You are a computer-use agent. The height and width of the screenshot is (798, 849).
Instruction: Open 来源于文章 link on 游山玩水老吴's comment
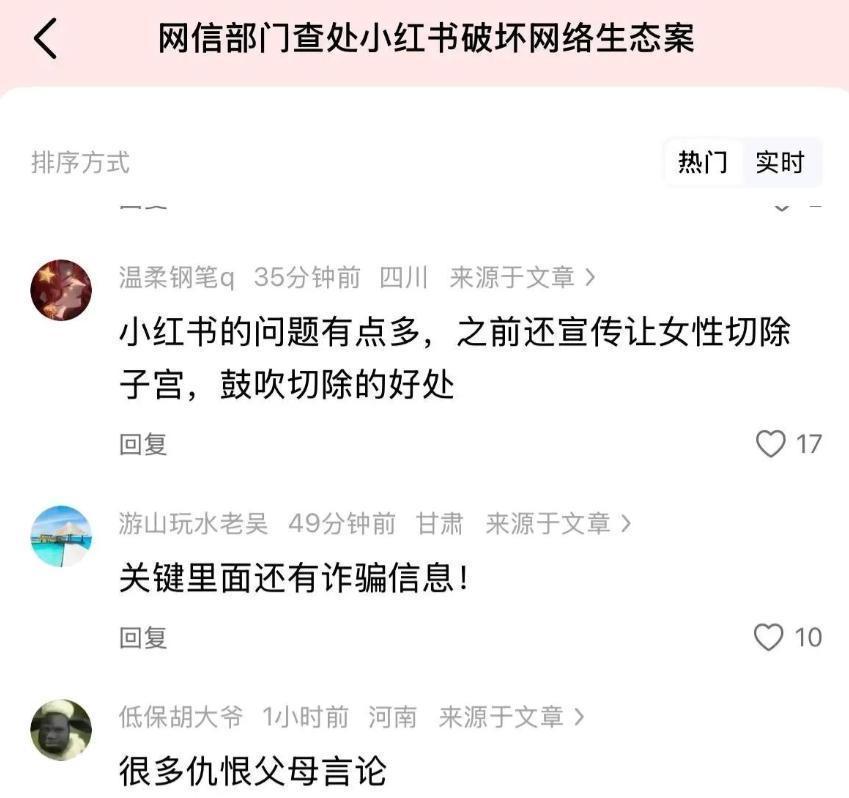click(558, 523)
